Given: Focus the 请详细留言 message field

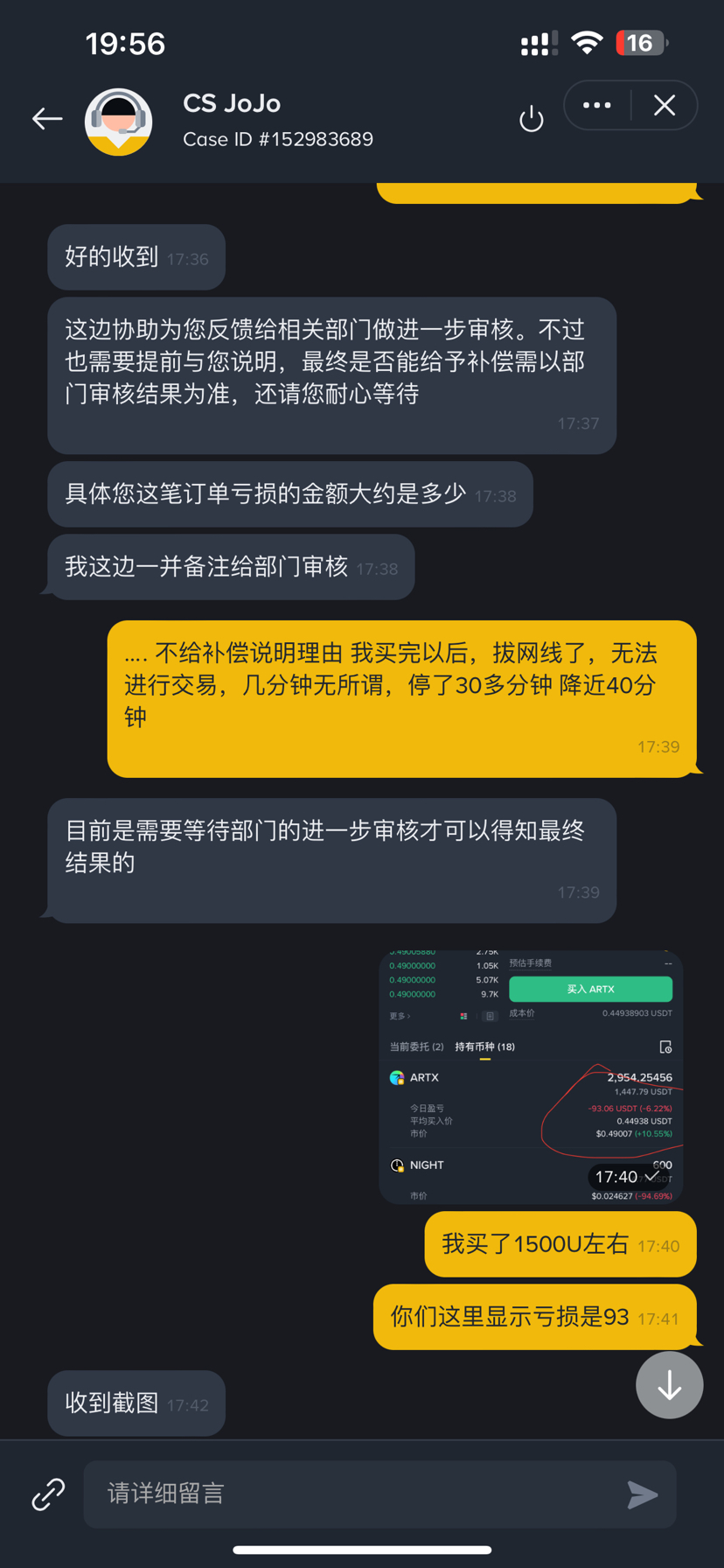Looking at the screenshot, I should (x=350, y=1494).
